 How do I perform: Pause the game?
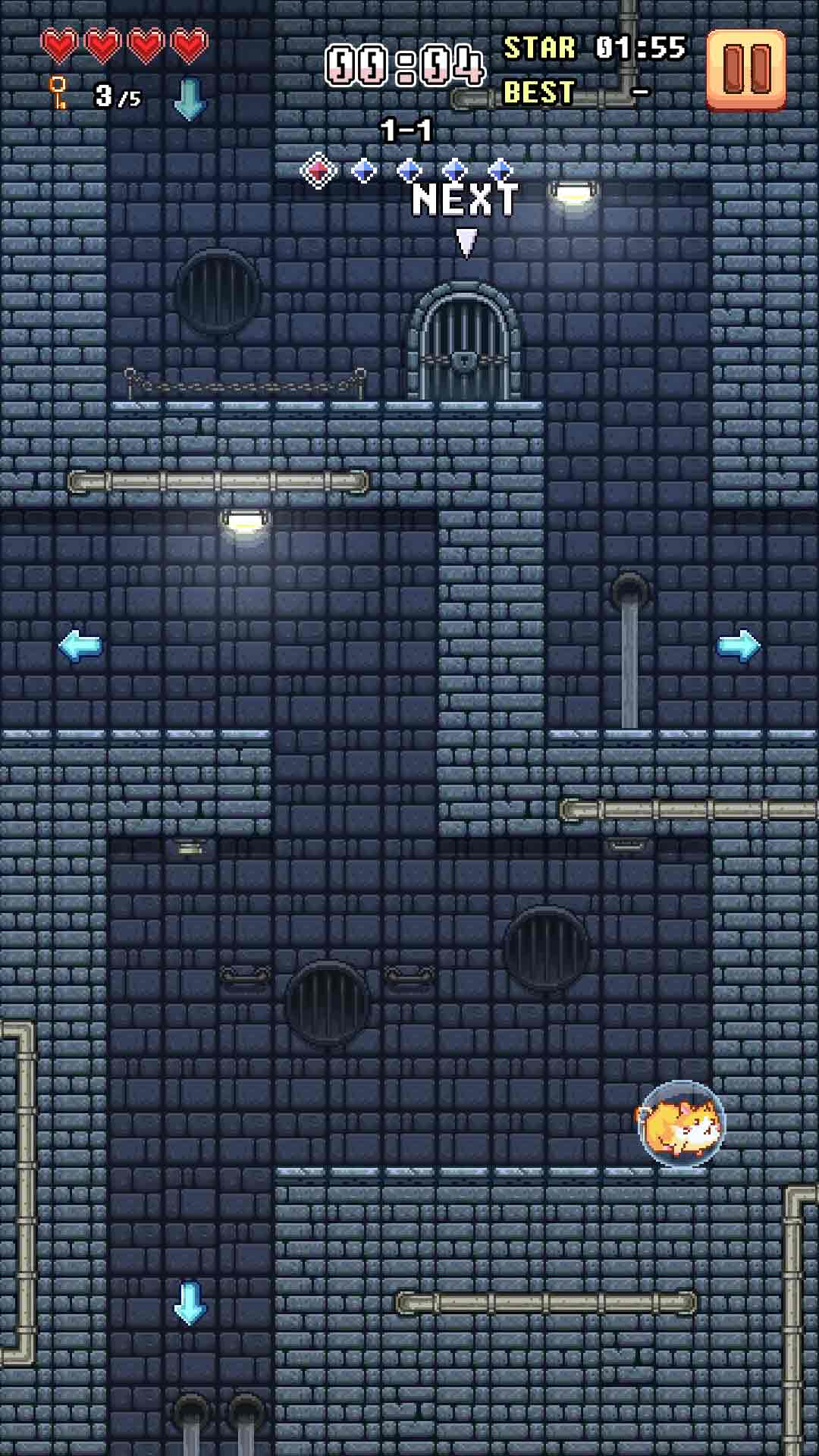(746, 69)
